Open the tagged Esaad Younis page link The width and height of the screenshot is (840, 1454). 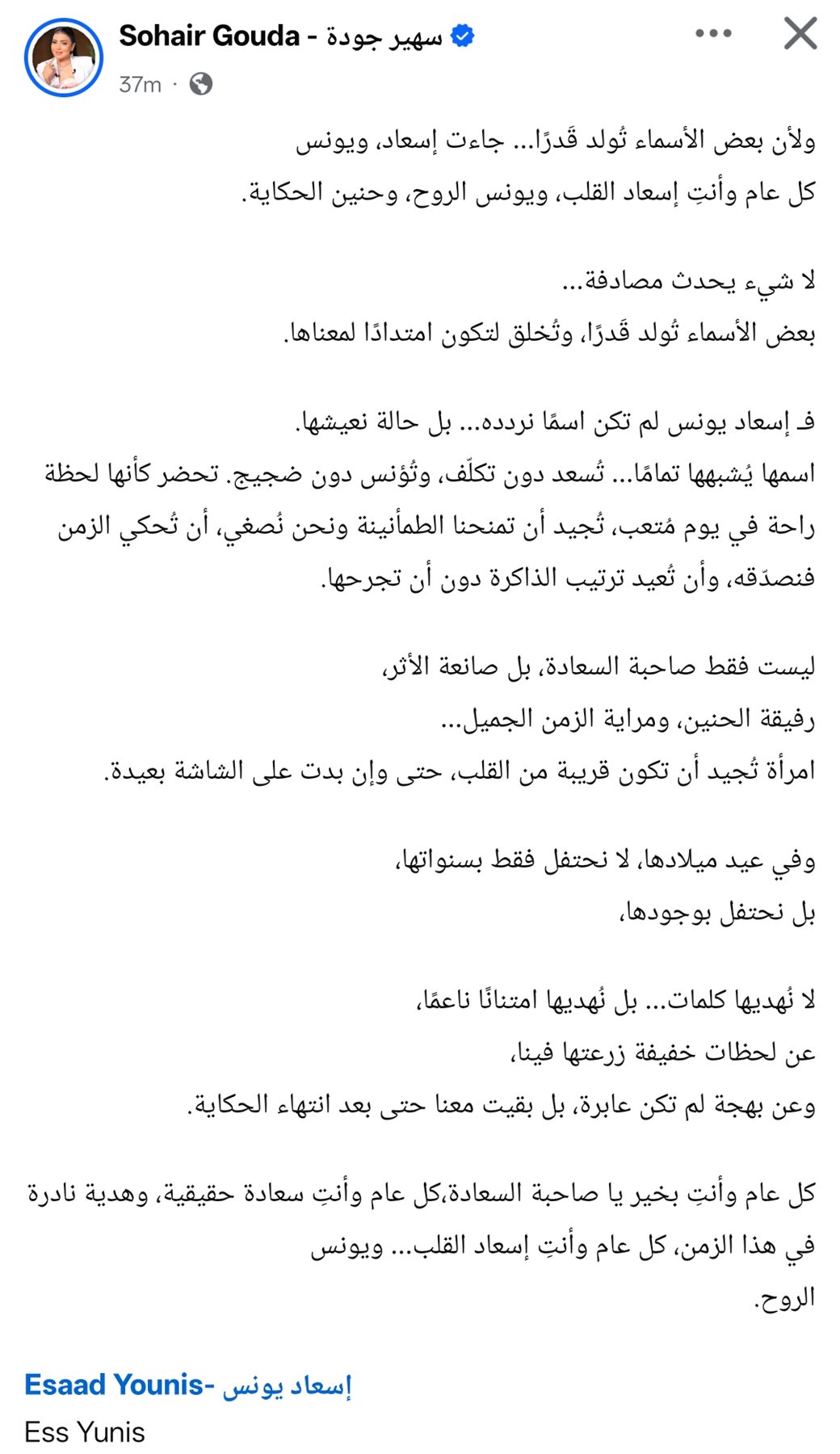click(187, 1385)
